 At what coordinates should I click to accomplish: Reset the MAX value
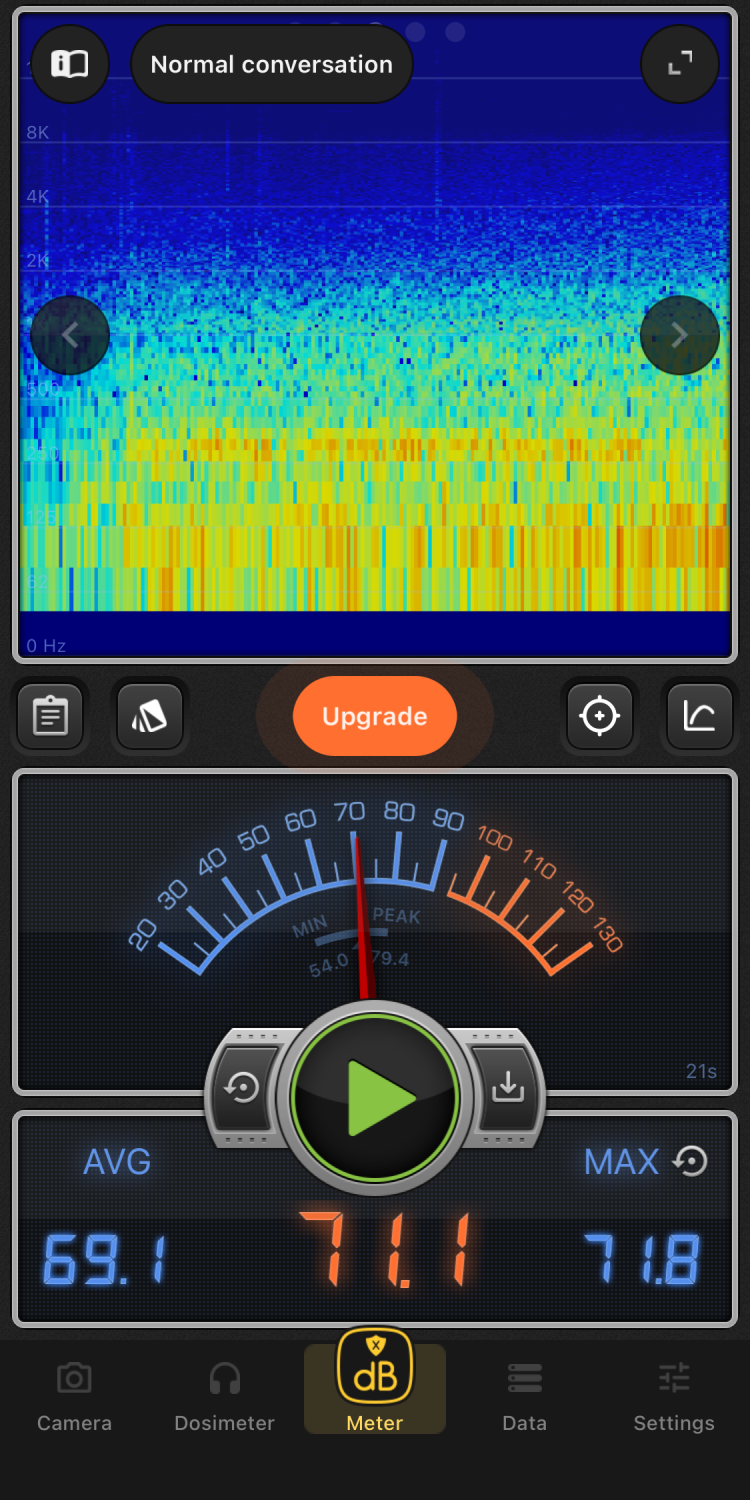[x=691, y=1161]
